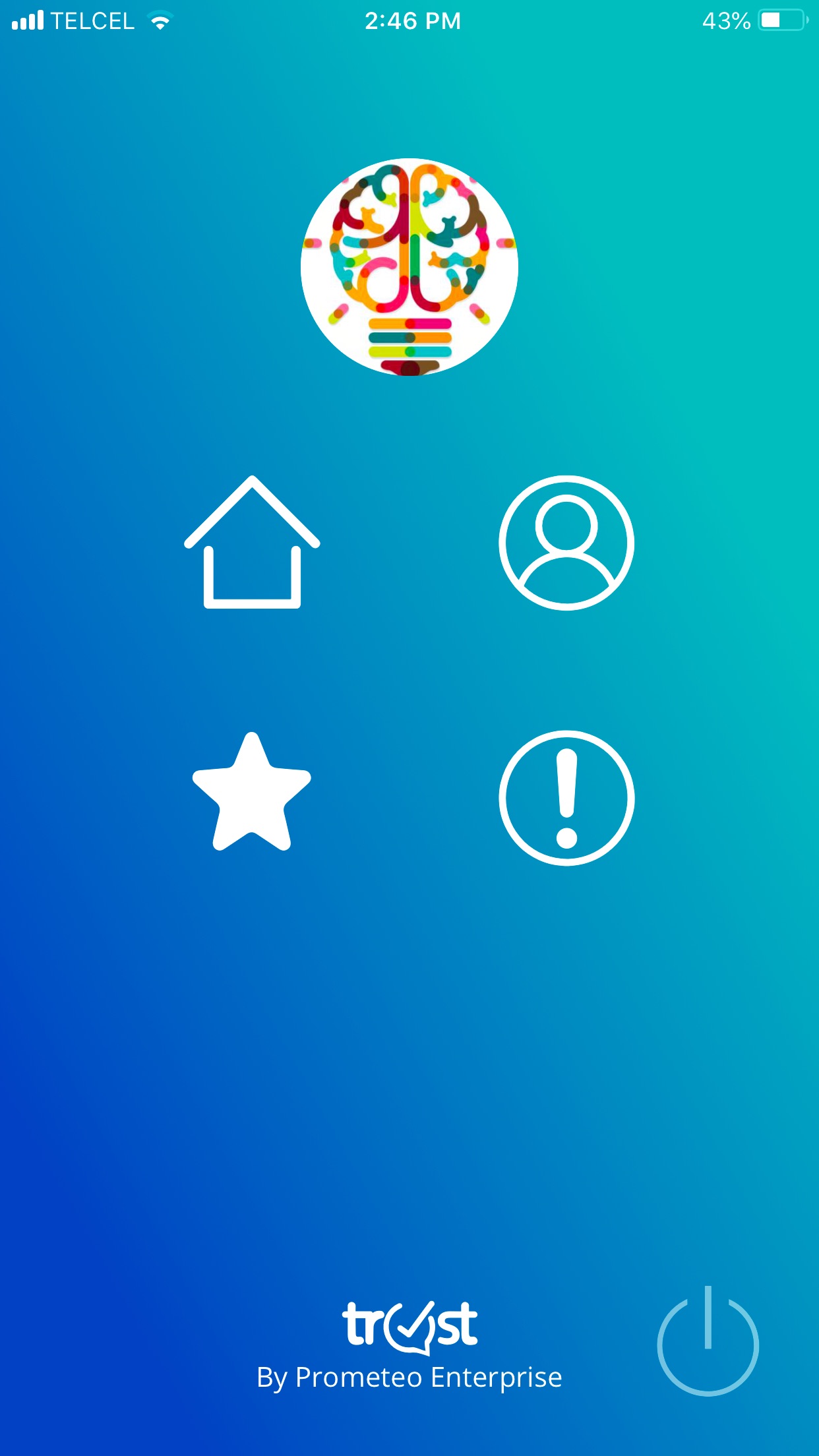Open the user profile icon
This screenshot has width=819, height=1456.
566,543
